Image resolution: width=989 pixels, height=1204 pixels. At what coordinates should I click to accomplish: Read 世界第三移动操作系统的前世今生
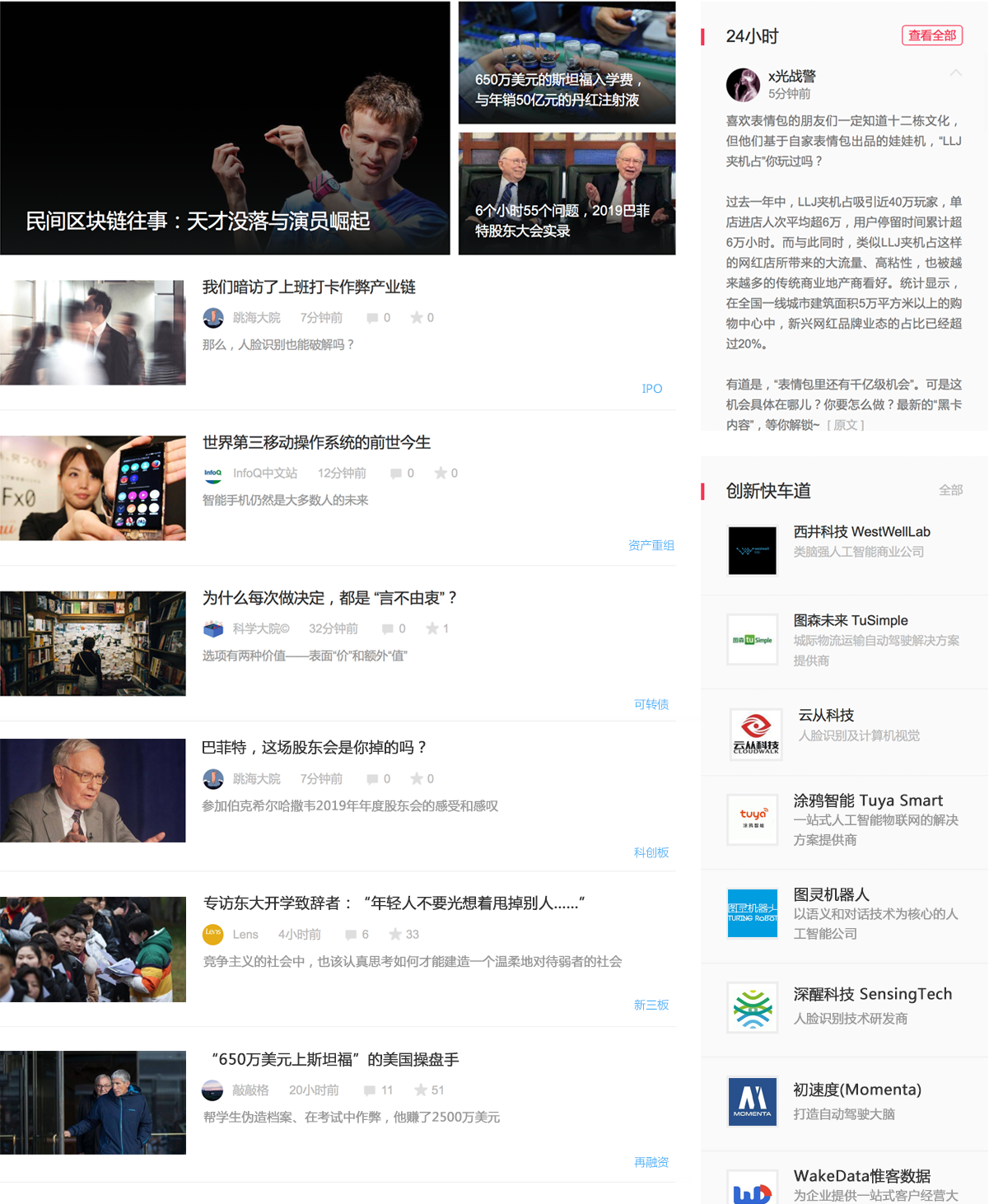tap(316, 442)
